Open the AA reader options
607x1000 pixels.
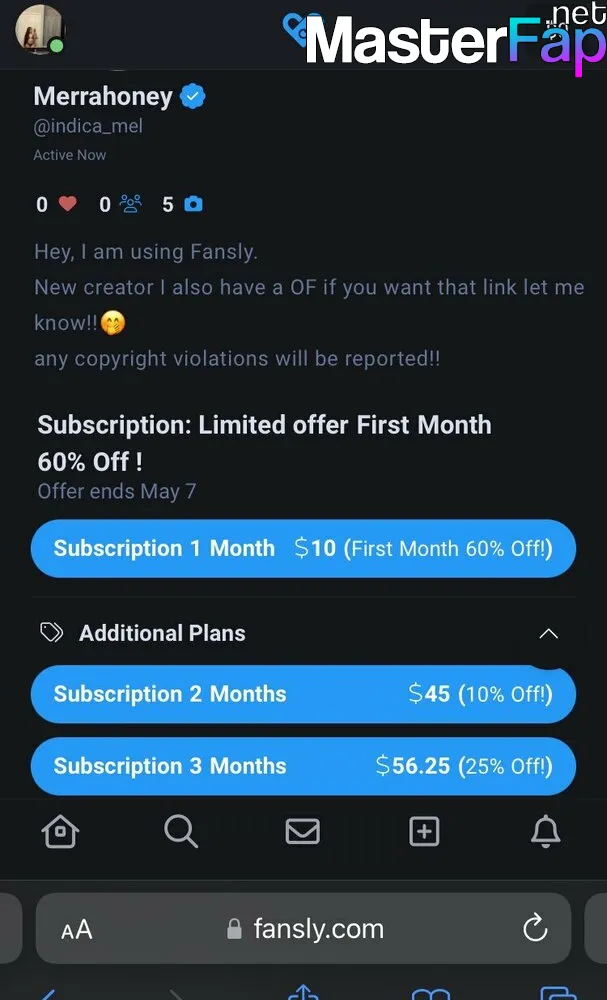pyautogui.click(x=77, y=930)
